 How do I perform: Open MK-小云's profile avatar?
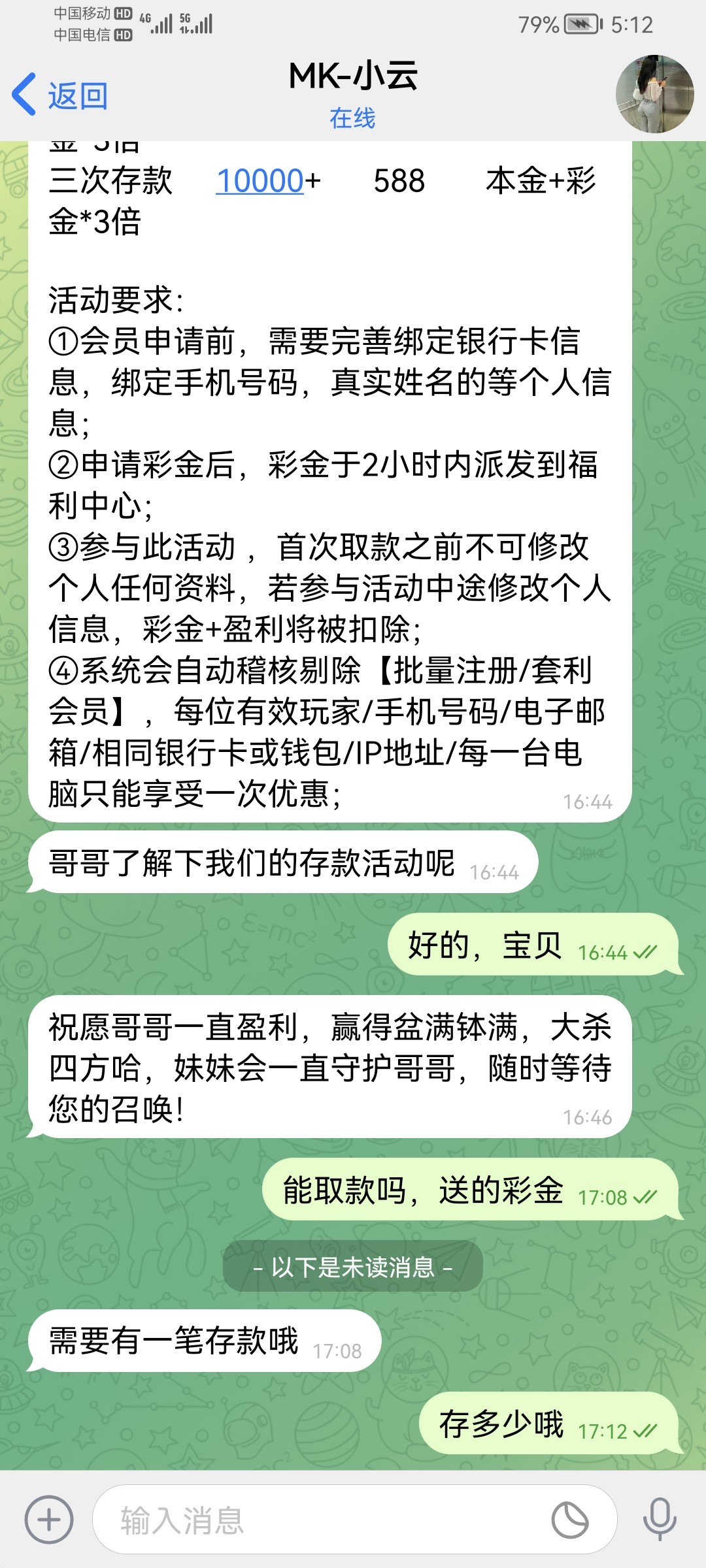(x=654, y=94)
